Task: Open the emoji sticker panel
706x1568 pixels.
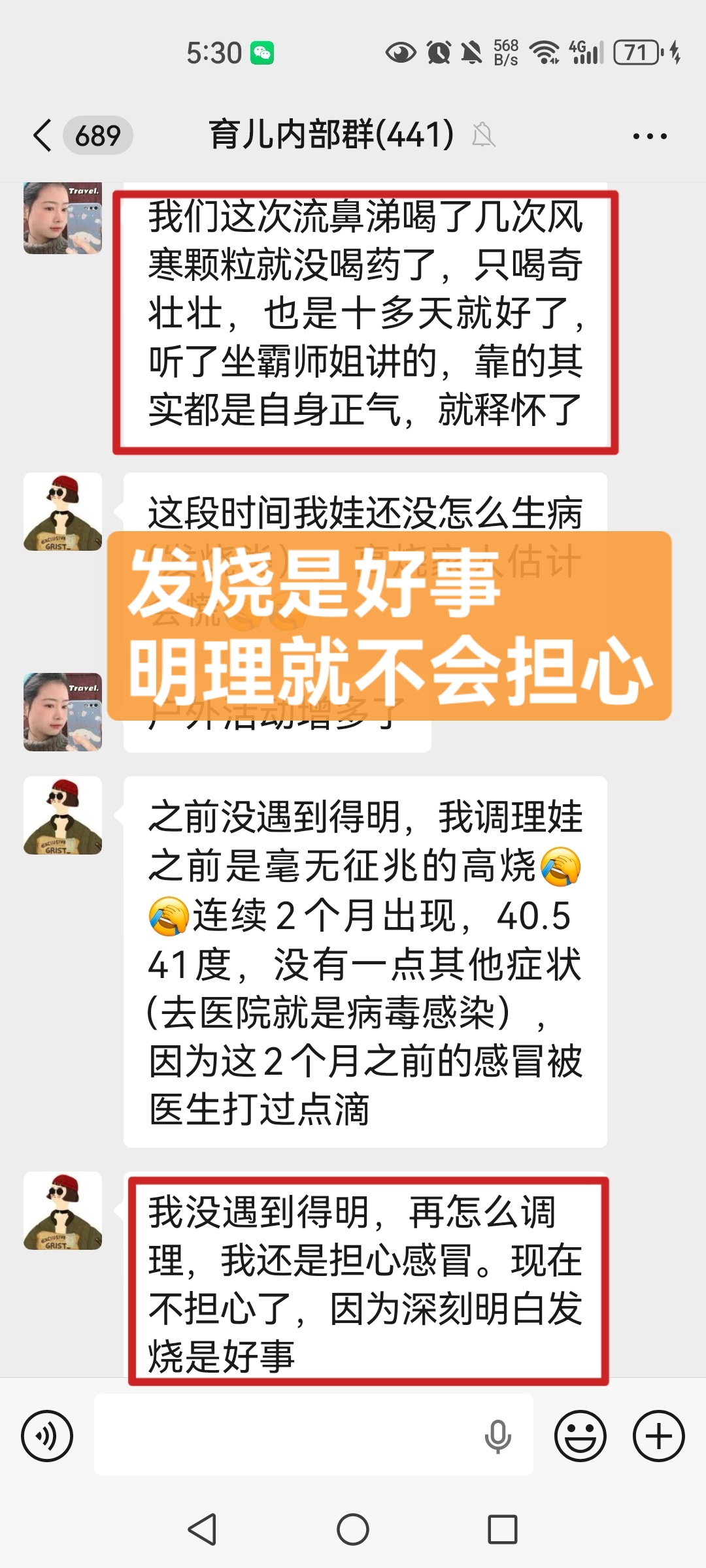Action: [x=580, y=1436]
